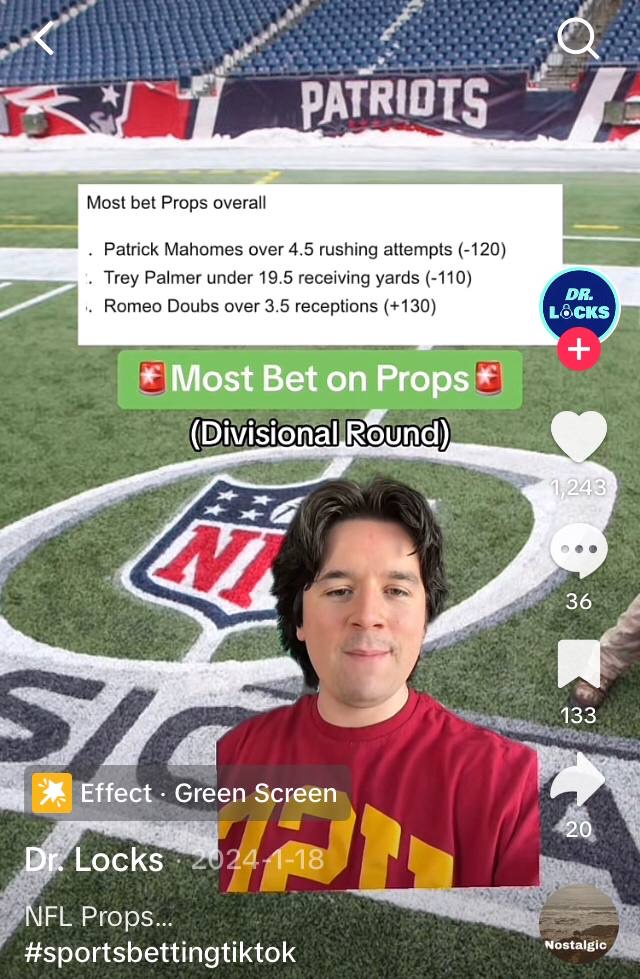
Task: Share this video via arrow
Action: (x=579, y=780)
